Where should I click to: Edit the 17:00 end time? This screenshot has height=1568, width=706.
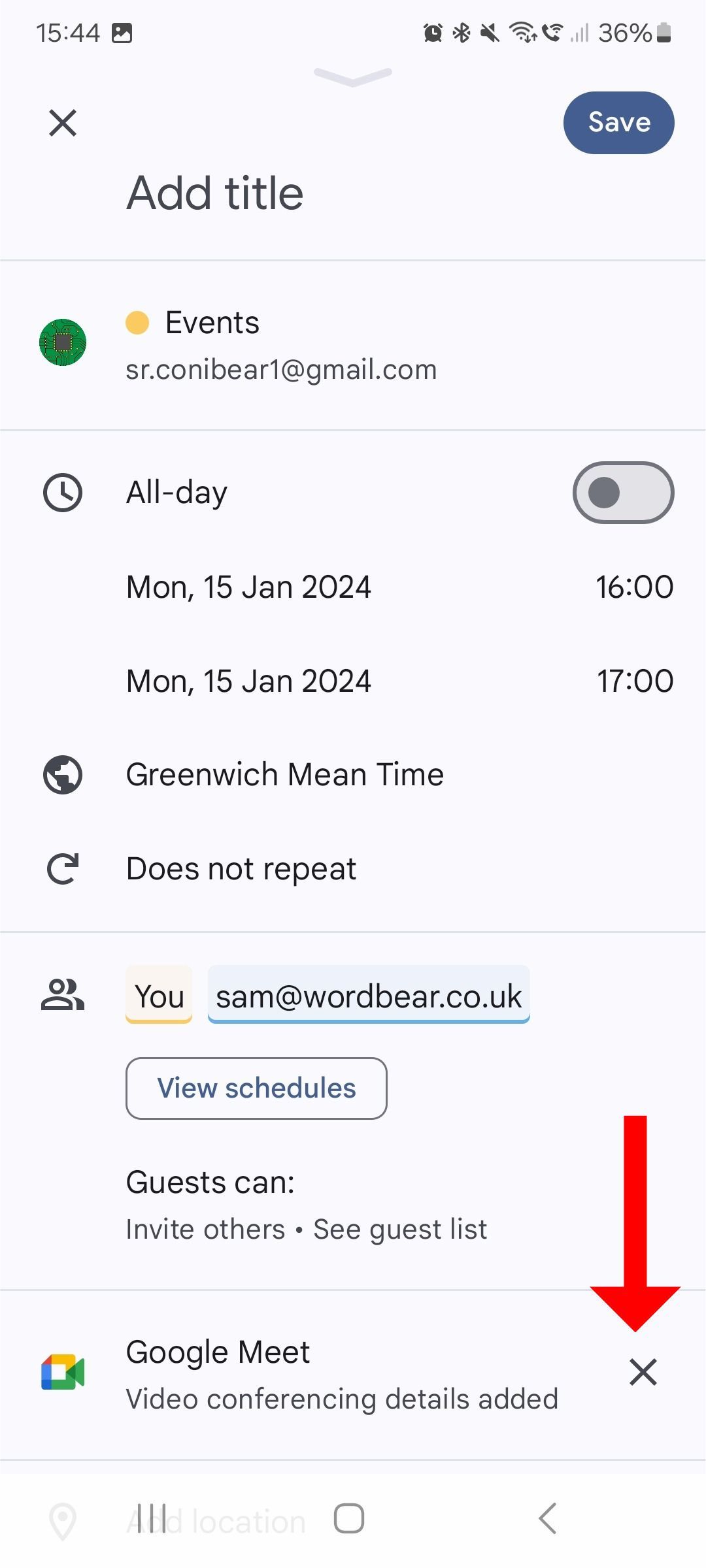(635, 681)
